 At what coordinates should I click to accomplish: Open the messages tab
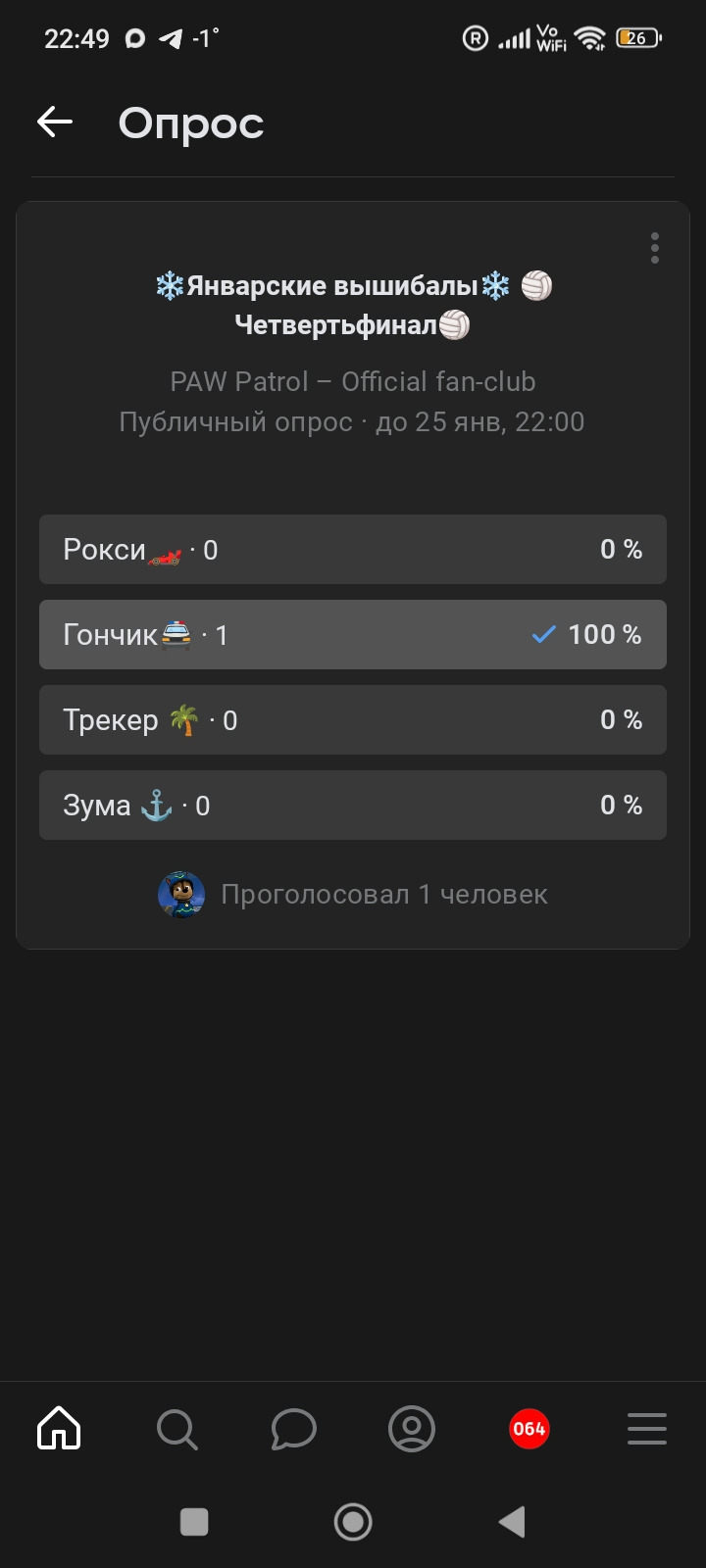[294, 1429]
